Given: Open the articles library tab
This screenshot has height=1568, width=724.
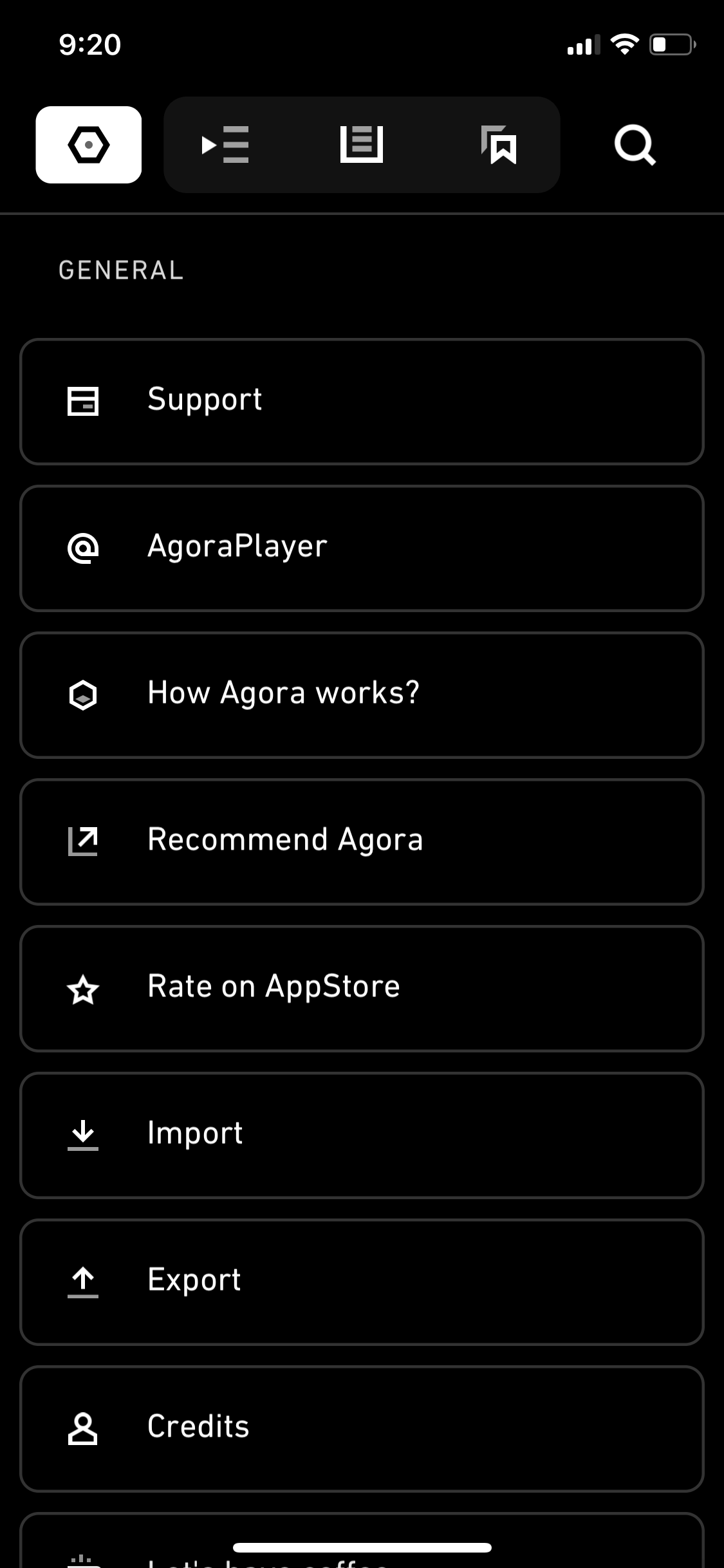Looking at the screenshot, I should 362,145.
